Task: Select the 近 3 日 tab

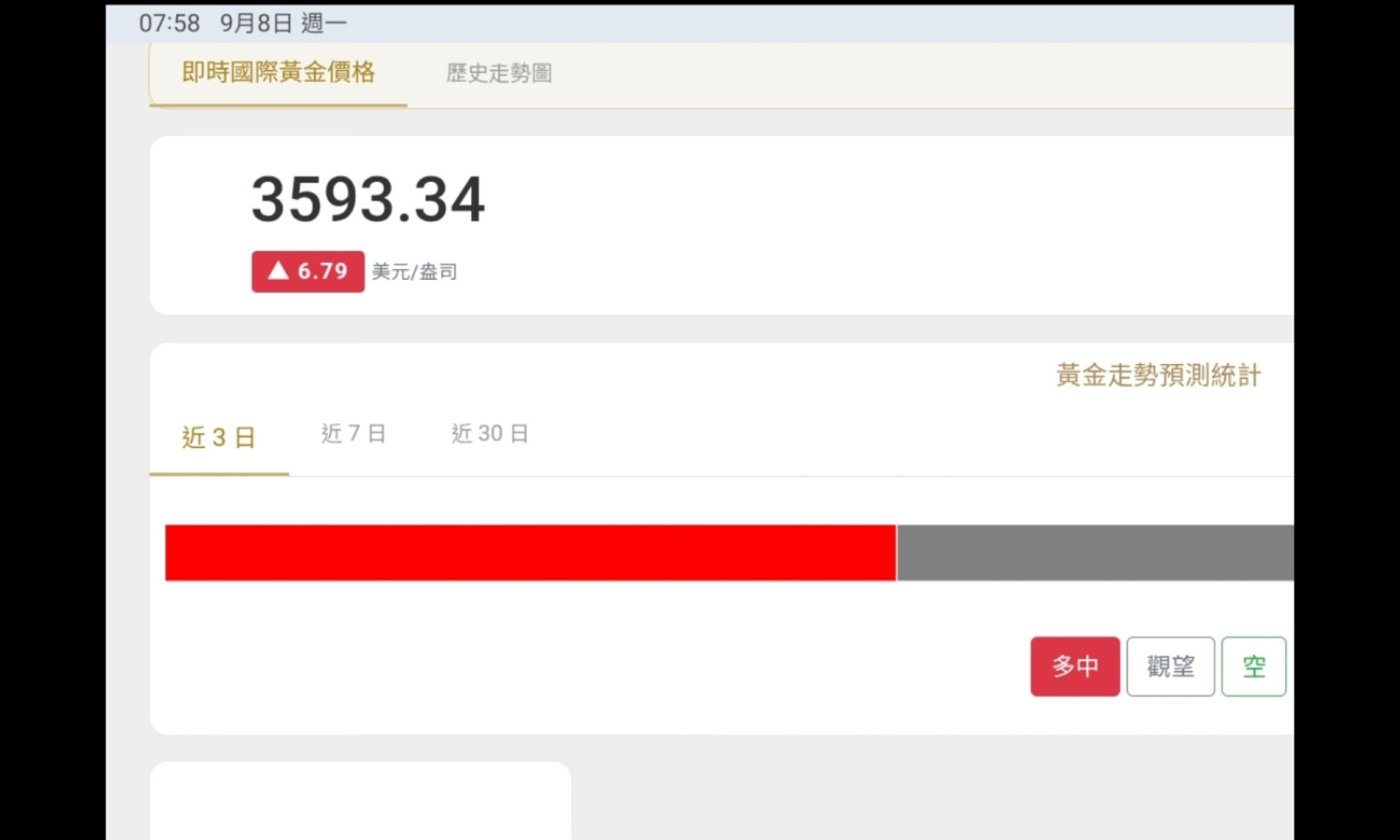Action: (218, 437)
